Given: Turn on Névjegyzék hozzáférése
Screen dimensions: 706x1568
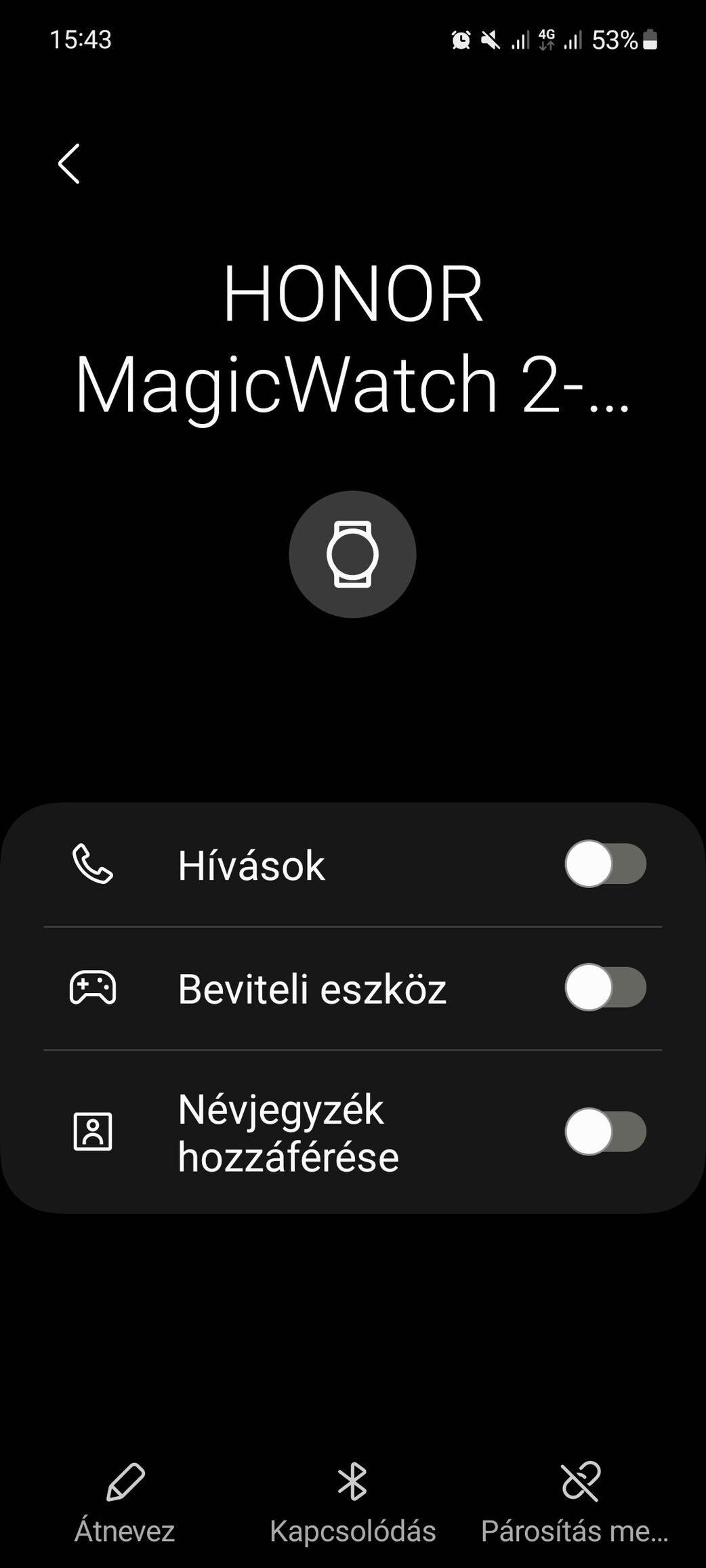Looking at the screenshot, I should (x=605, y=1131).
